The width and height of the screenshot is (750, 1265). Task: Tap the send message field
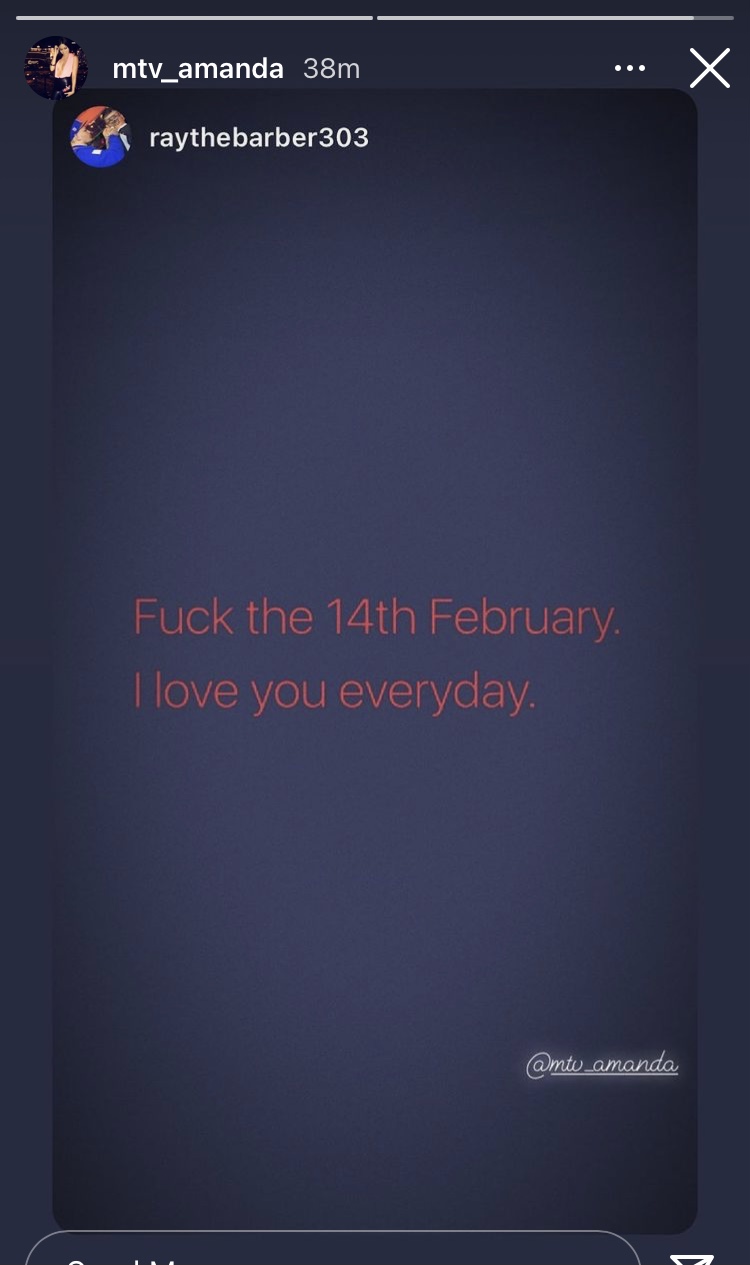pyautogui.click(x=332, y=1248)
